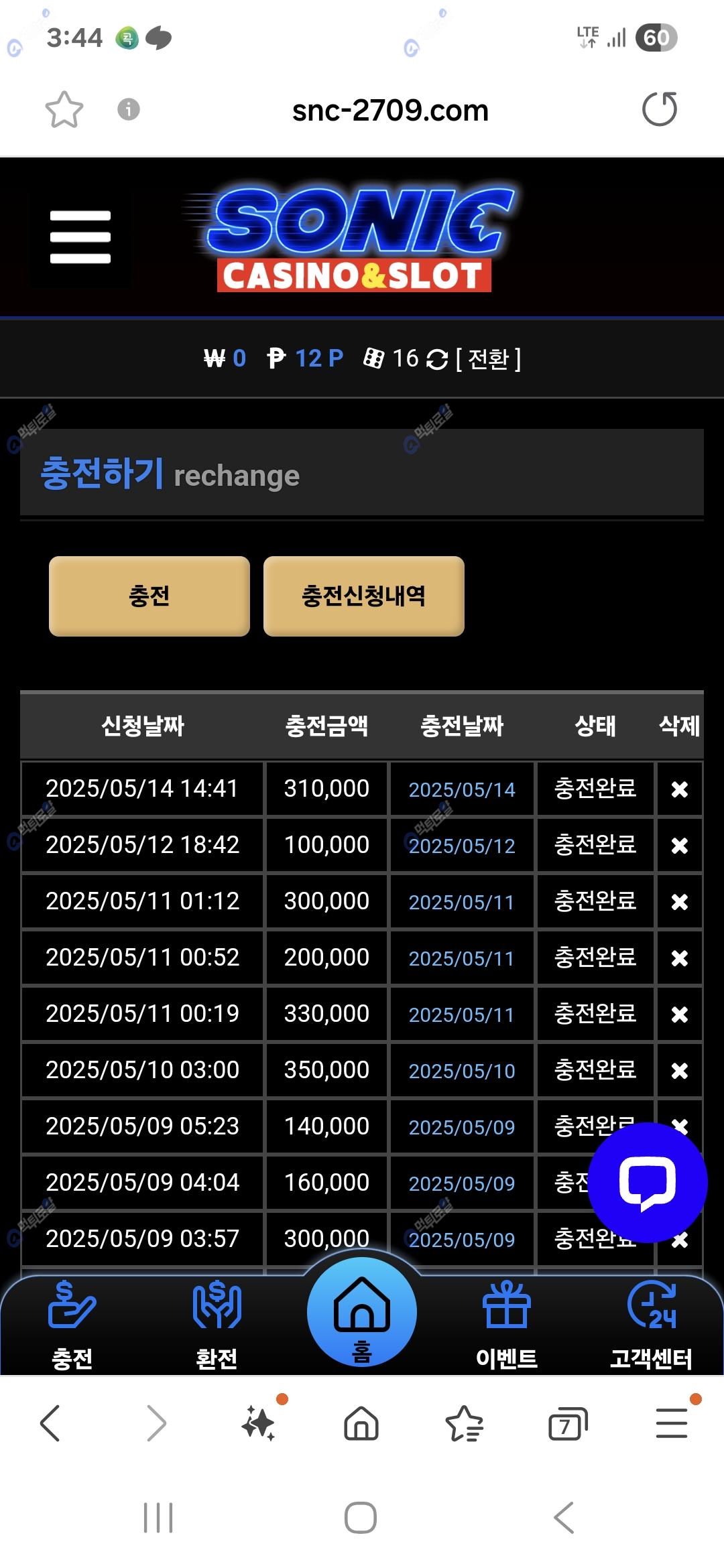Delete the 2025/05/12 18:42 record

679,846
